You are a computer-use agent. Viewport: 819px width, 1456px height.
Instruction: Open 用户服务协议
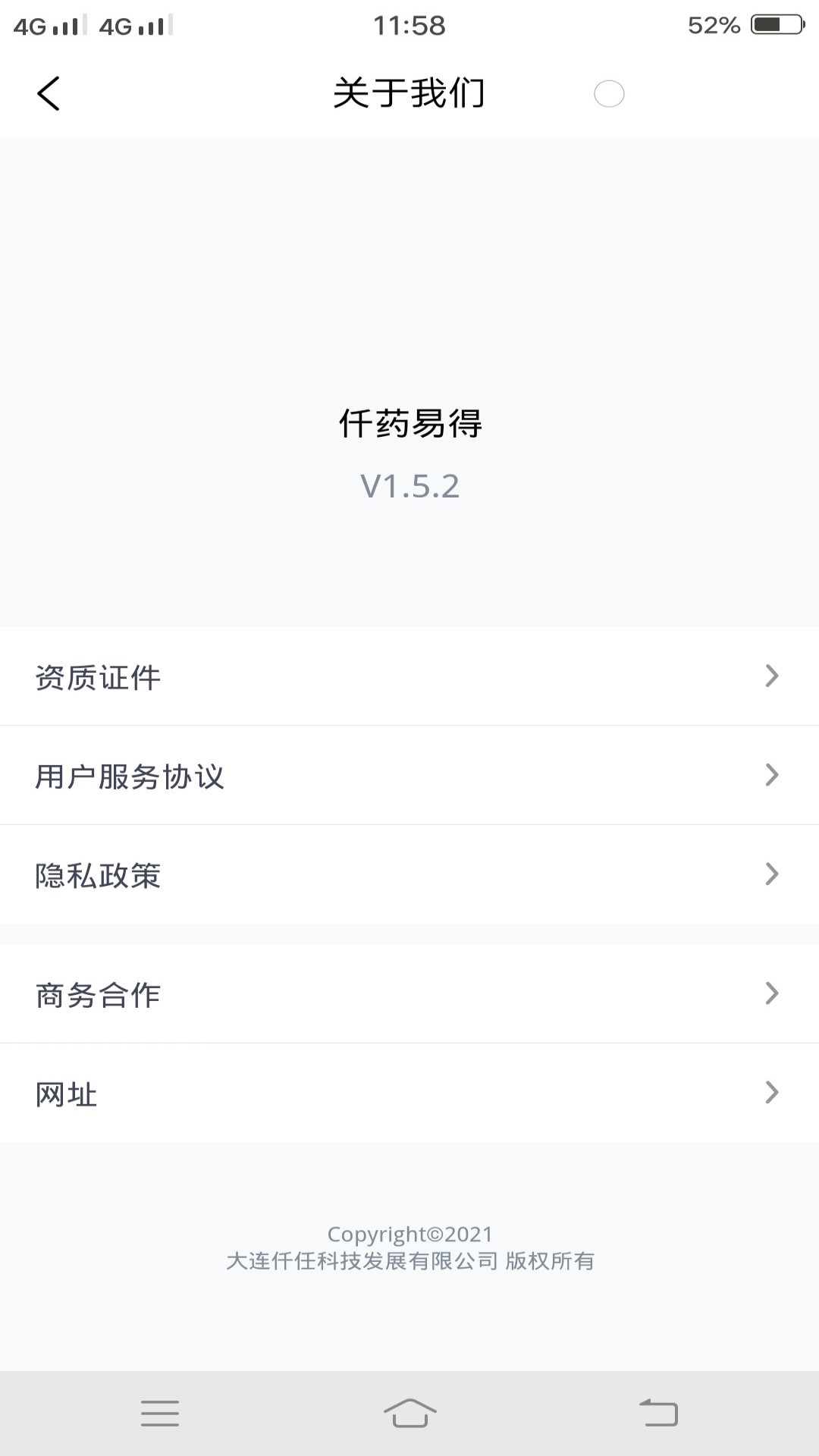(x=409, y=776)
